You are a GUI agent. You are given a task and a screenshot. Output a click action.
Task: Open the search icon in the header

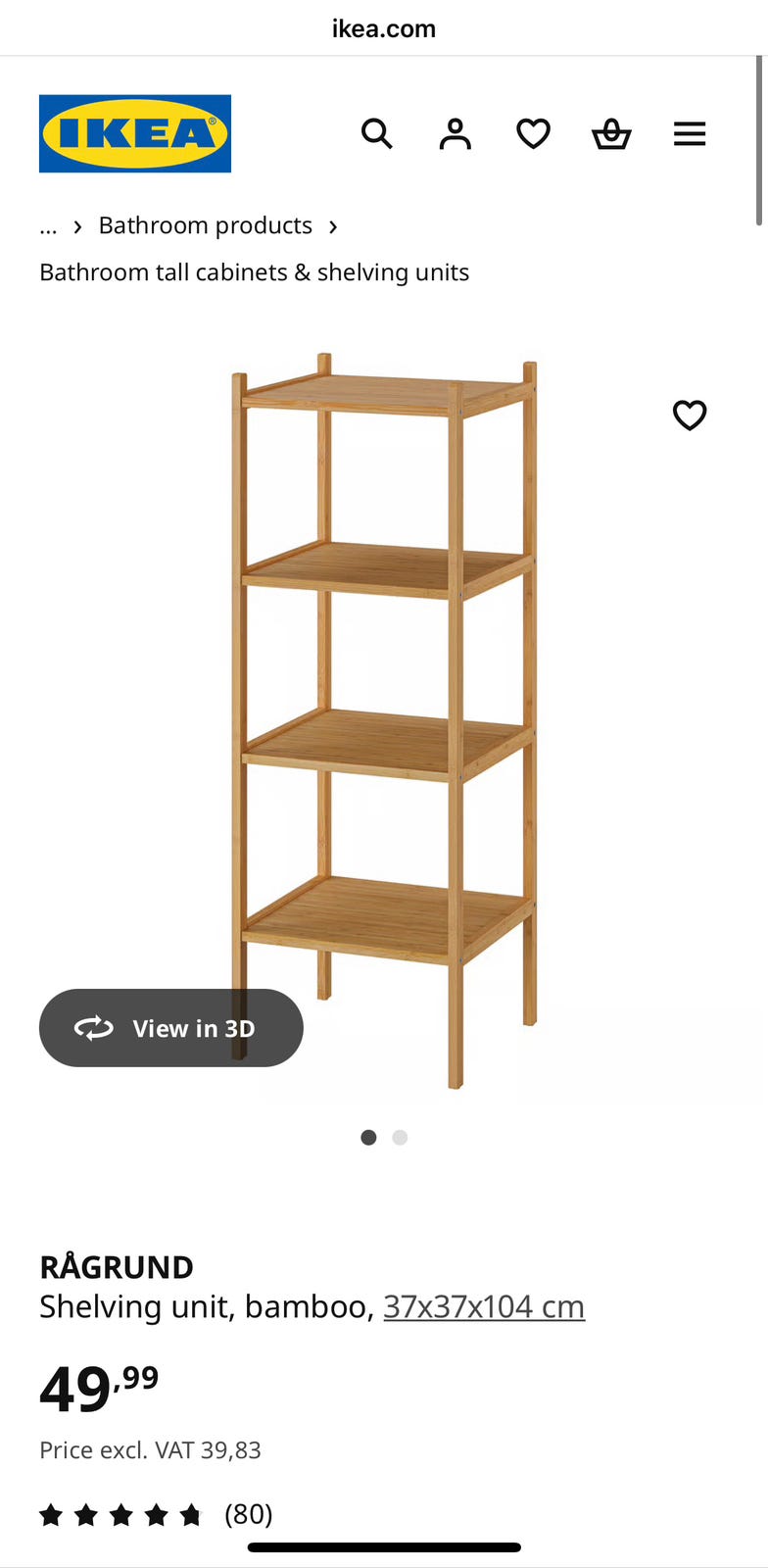point(376,133)
